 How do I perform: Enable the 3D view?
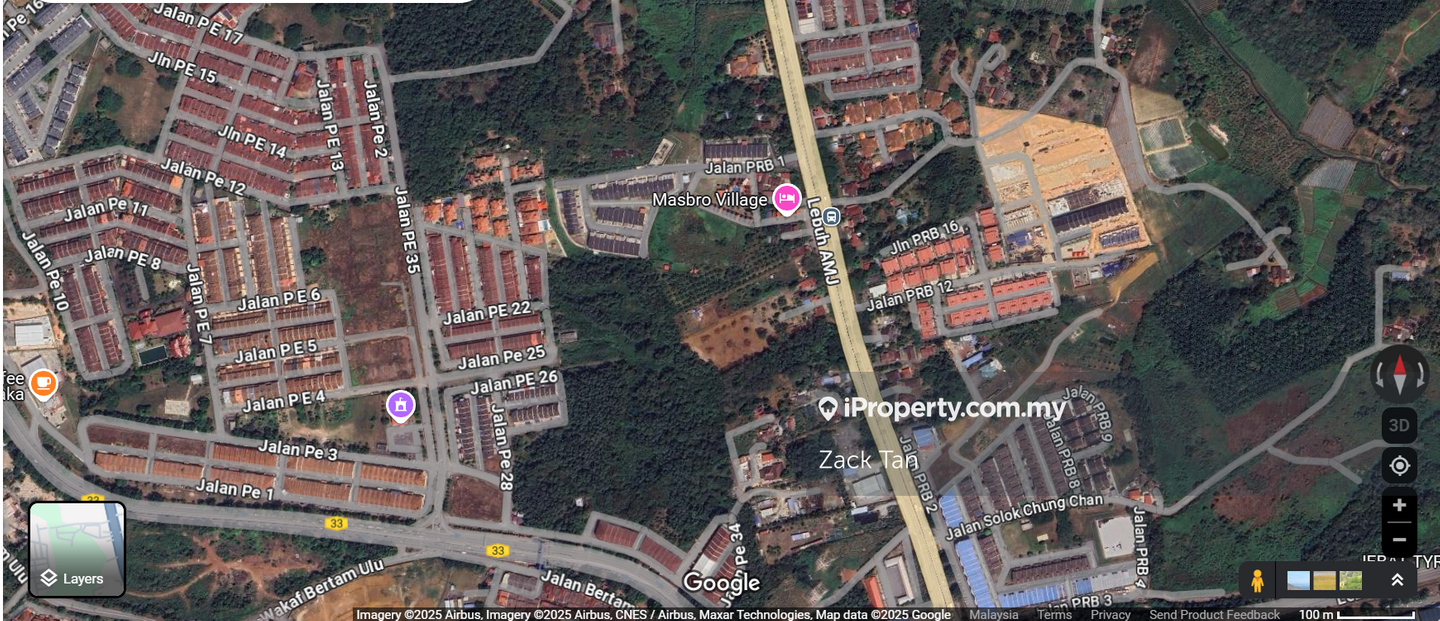click(x=1399, y=425)
